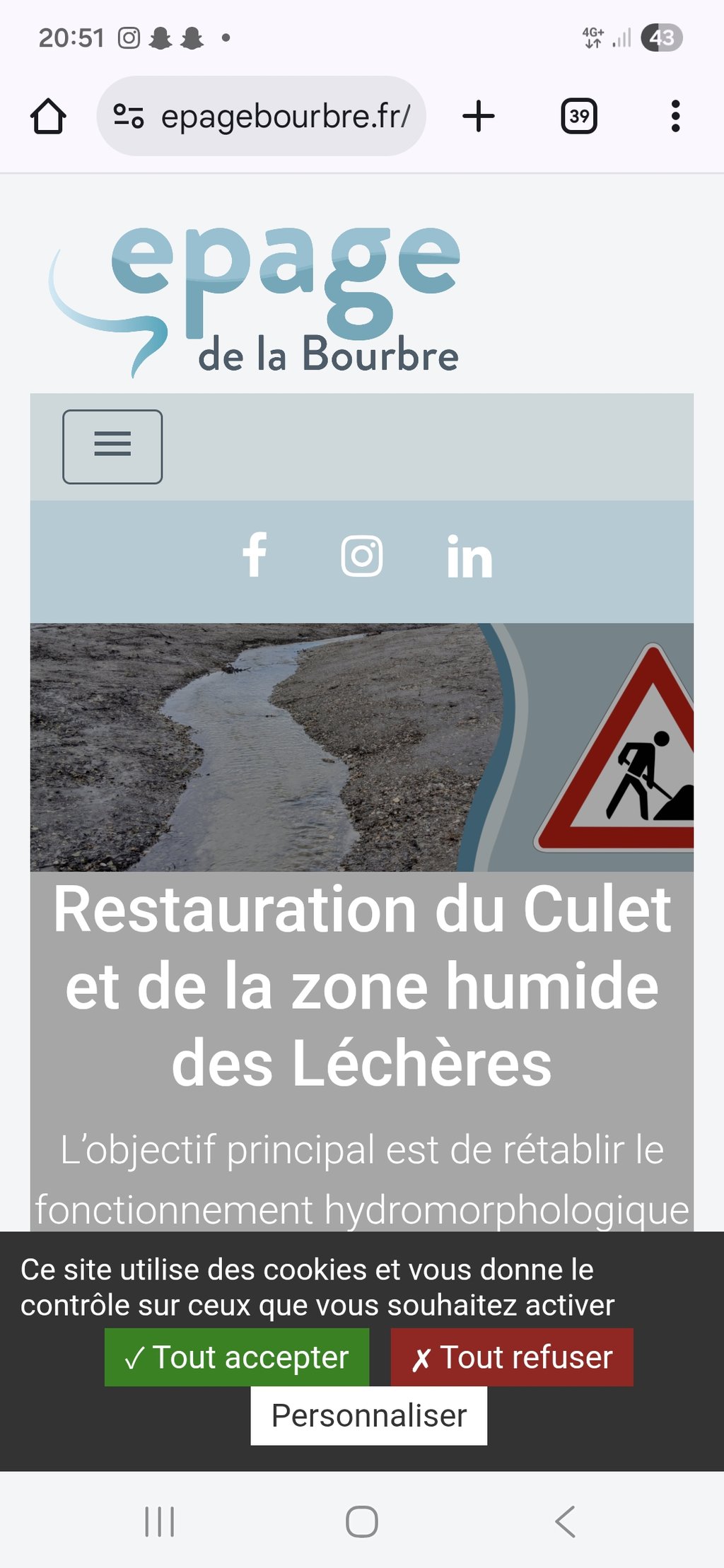The height and width of the screenshot is (1568, 724).
Task: Refuse all cookies with Tout refuser
Action: click(512, 1357)
